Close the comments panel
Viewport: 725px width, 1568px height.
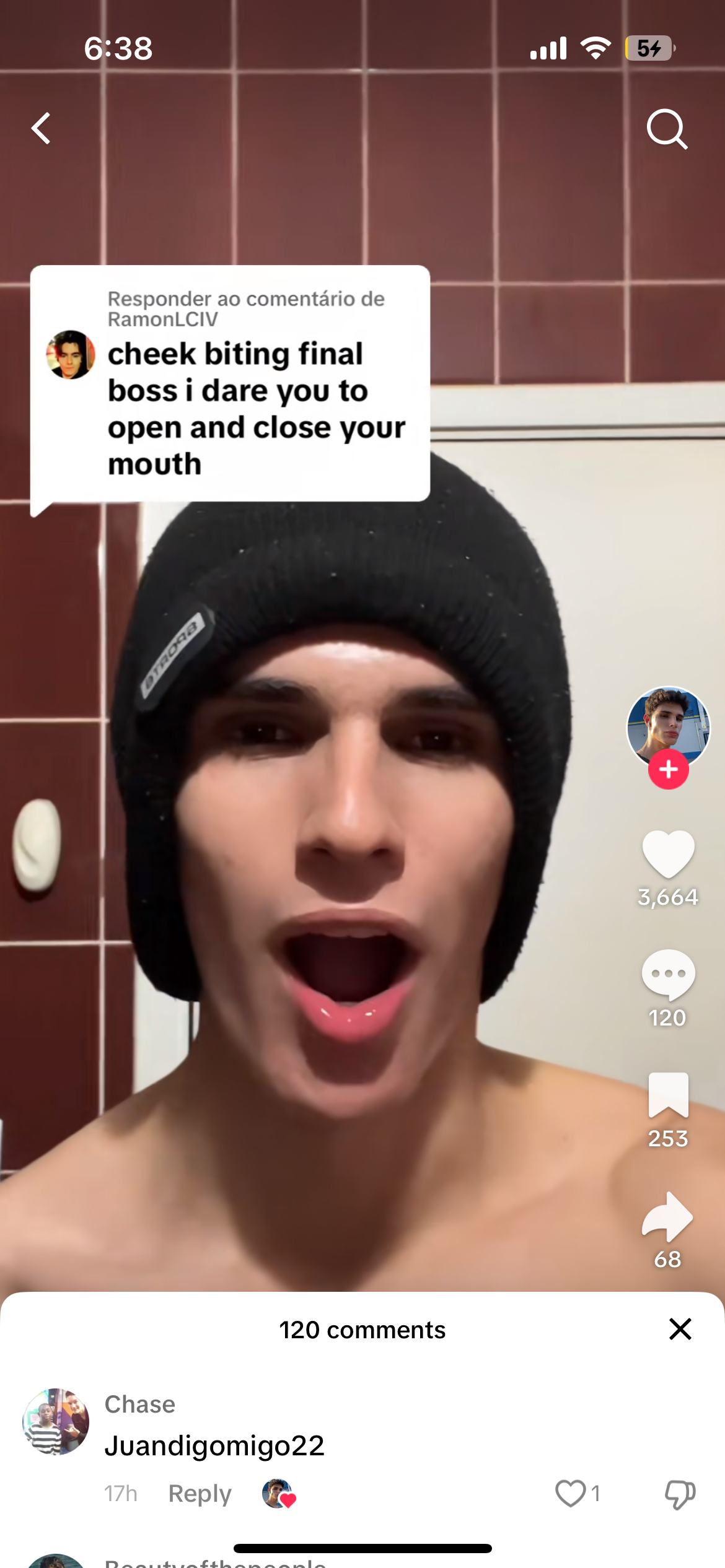[680, 1329]
